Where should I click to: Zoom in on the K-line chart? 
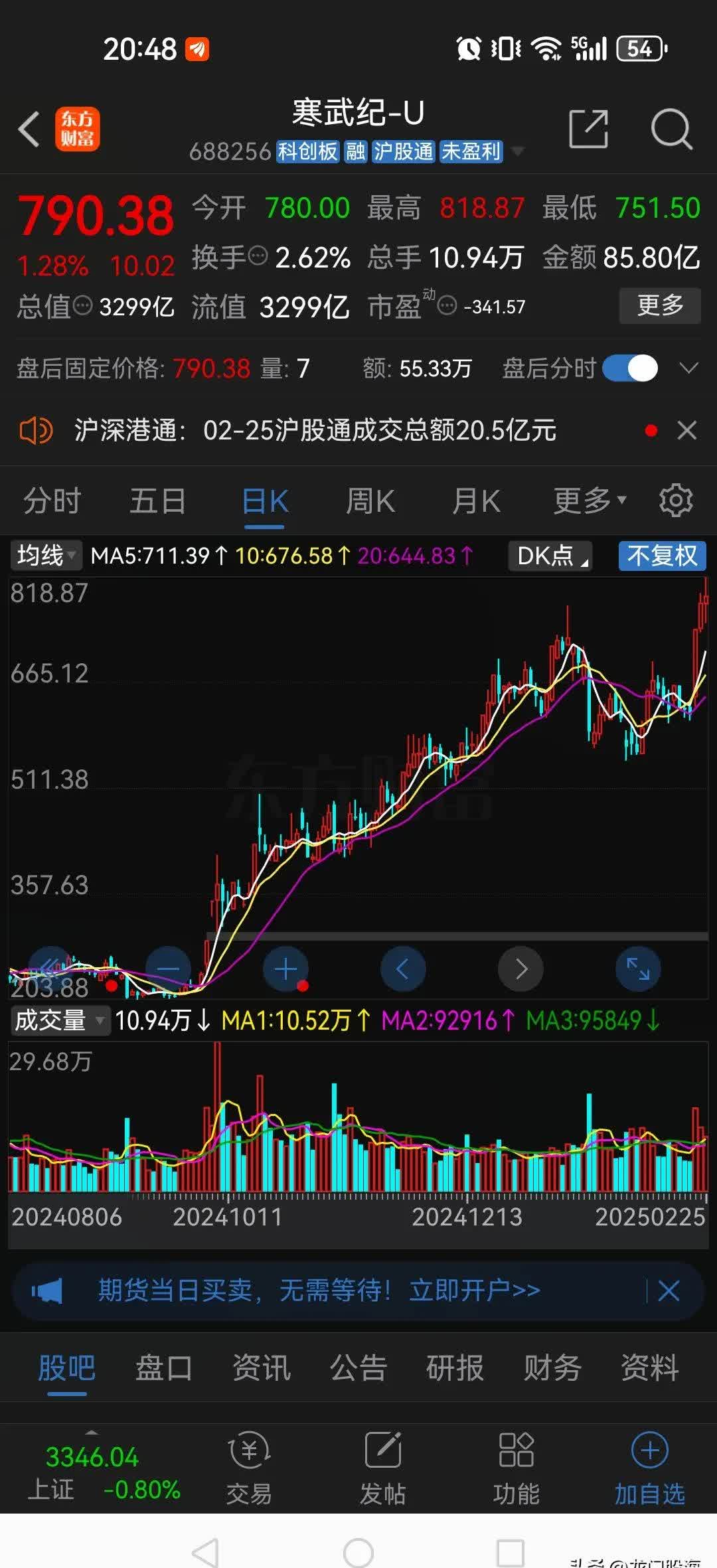(x=285, y=969)
